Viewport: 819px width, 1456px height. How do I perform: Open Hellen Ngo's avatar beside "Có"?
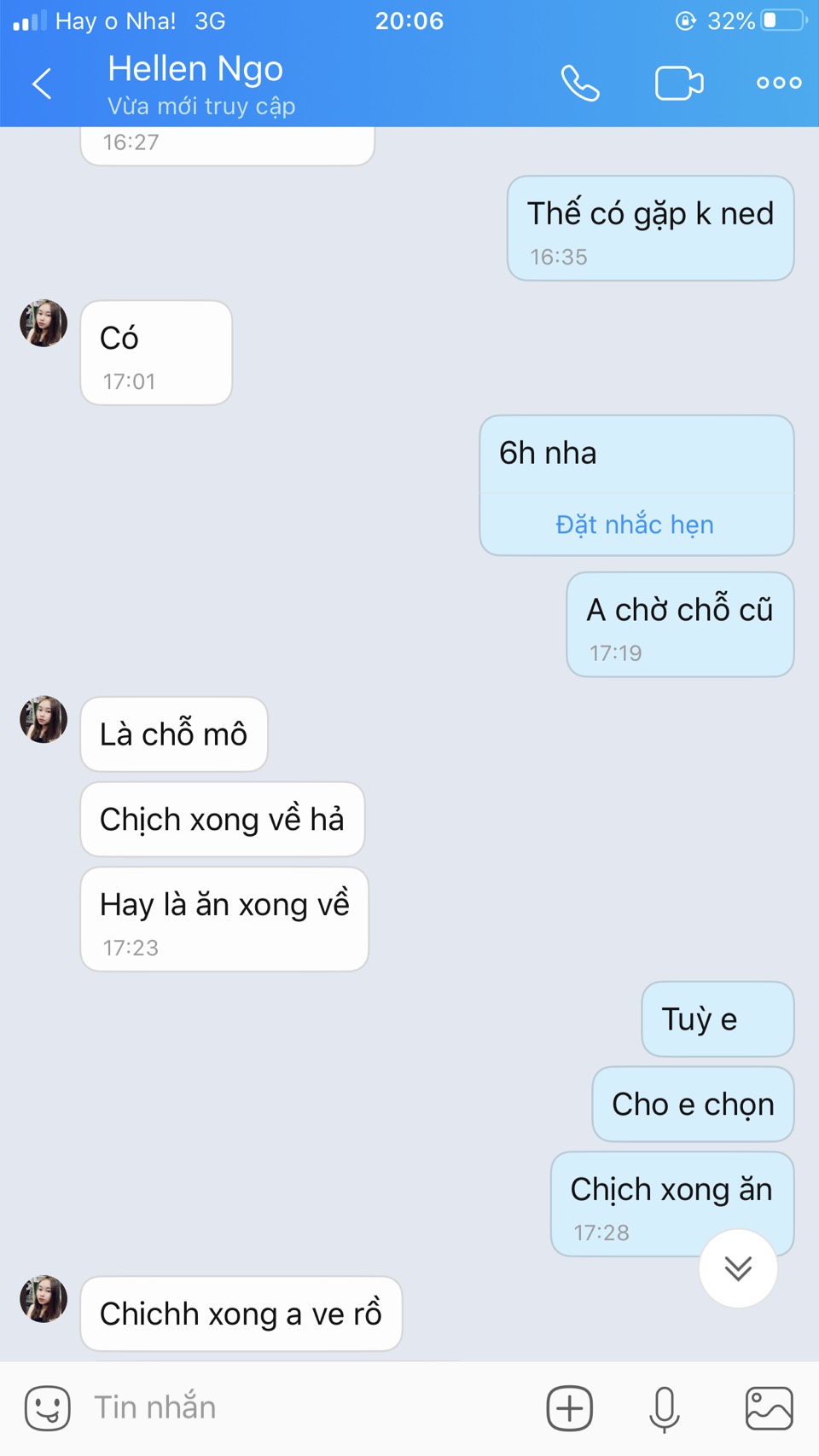pyautogui.click(x=44, y=323)
